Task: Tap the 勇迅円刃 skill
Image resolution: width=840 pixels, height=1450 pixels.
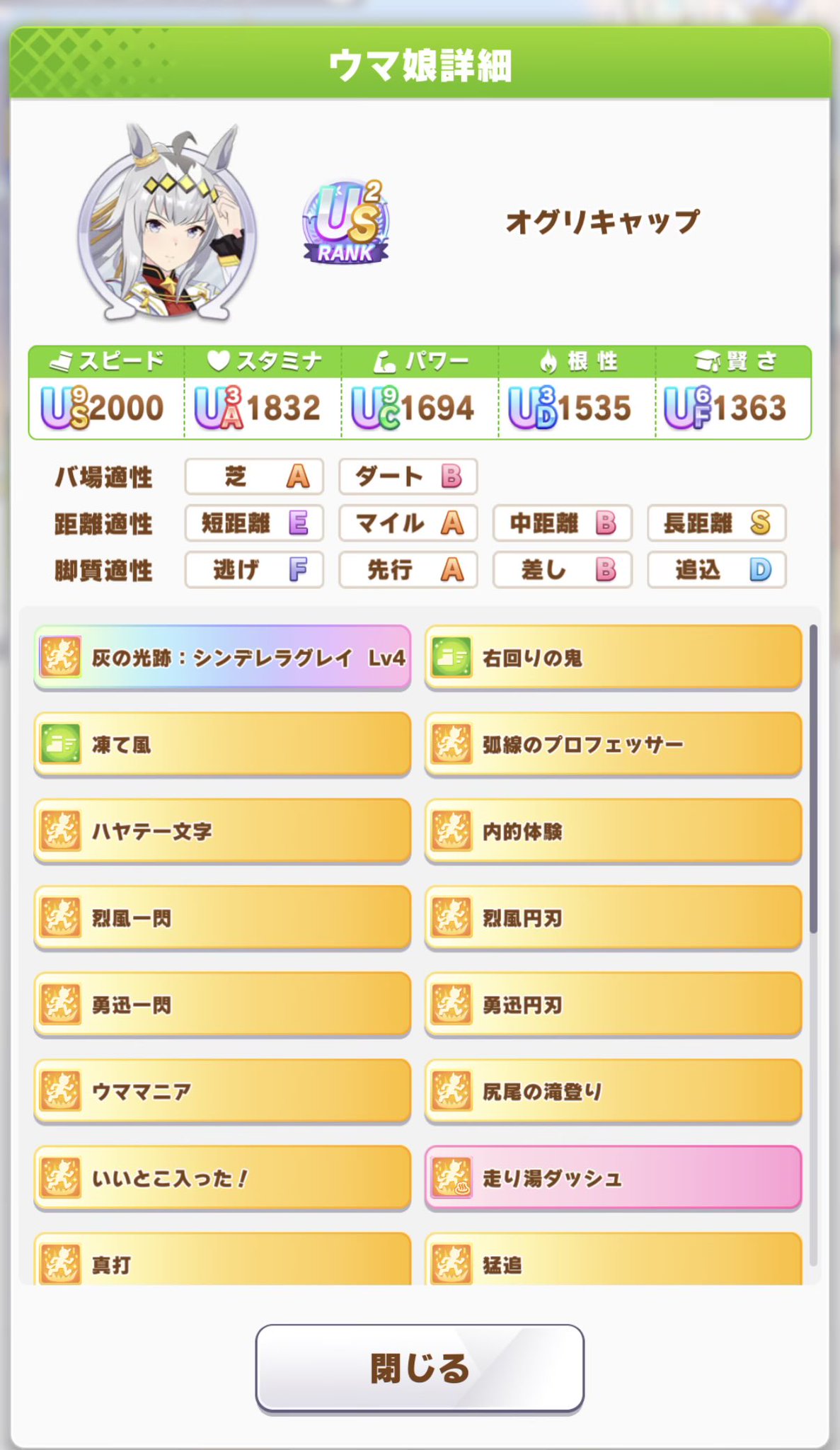Action: click(613, 1005)
